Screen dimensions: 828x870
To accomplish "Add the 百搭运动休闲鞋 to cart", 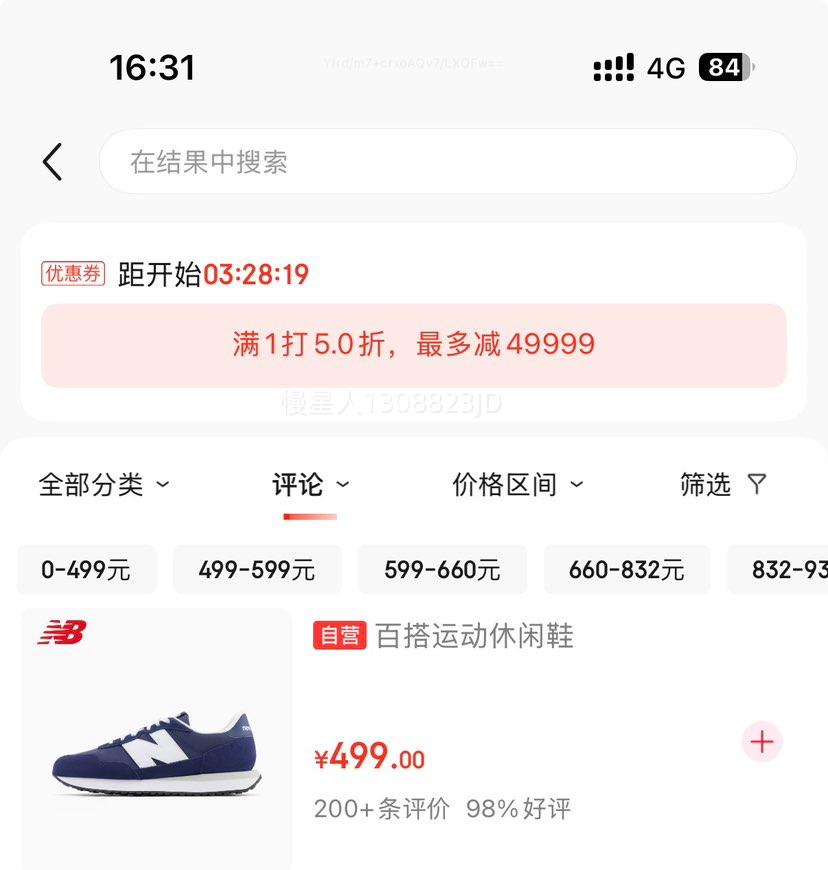I will pyautogui.click(x=762, y=742).
